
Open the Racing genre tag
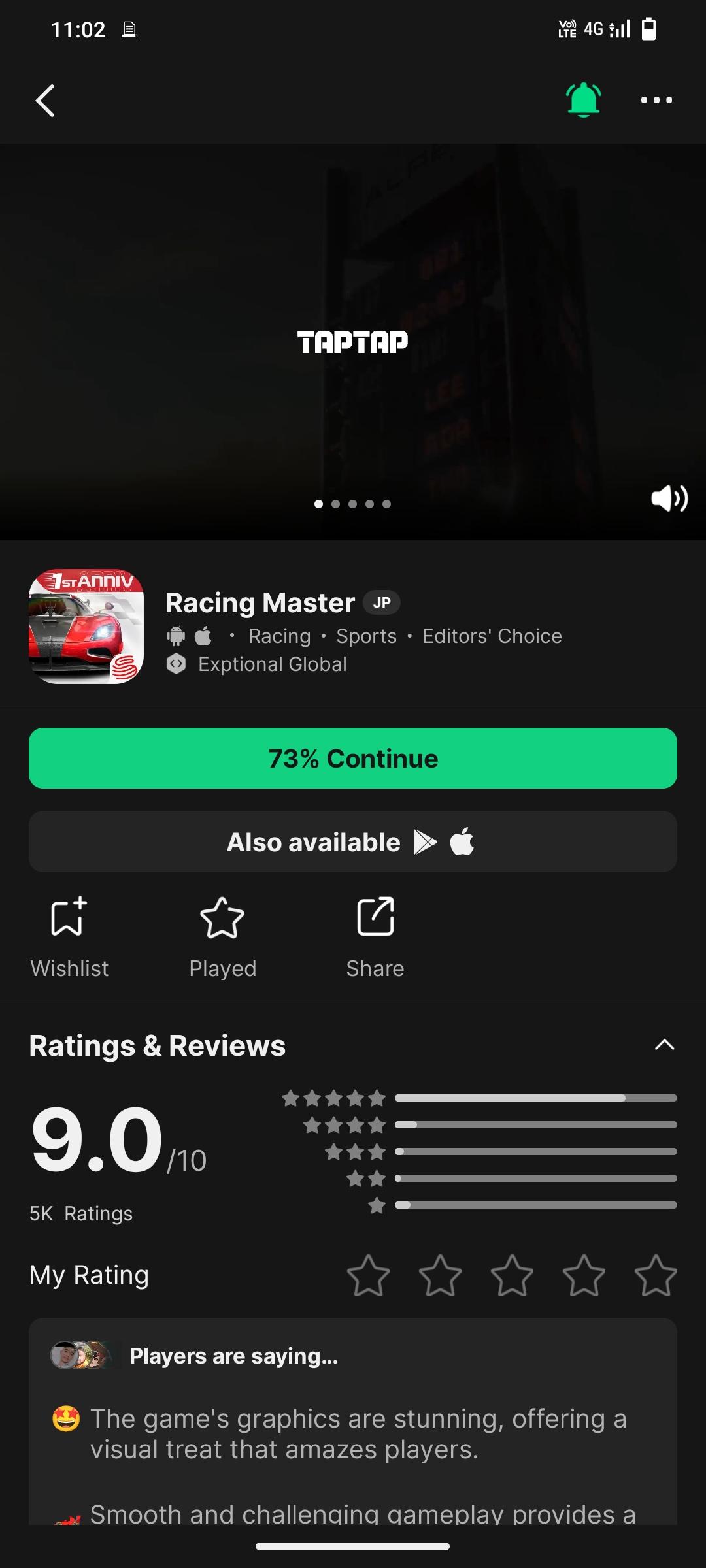click(x=279, y=636)
